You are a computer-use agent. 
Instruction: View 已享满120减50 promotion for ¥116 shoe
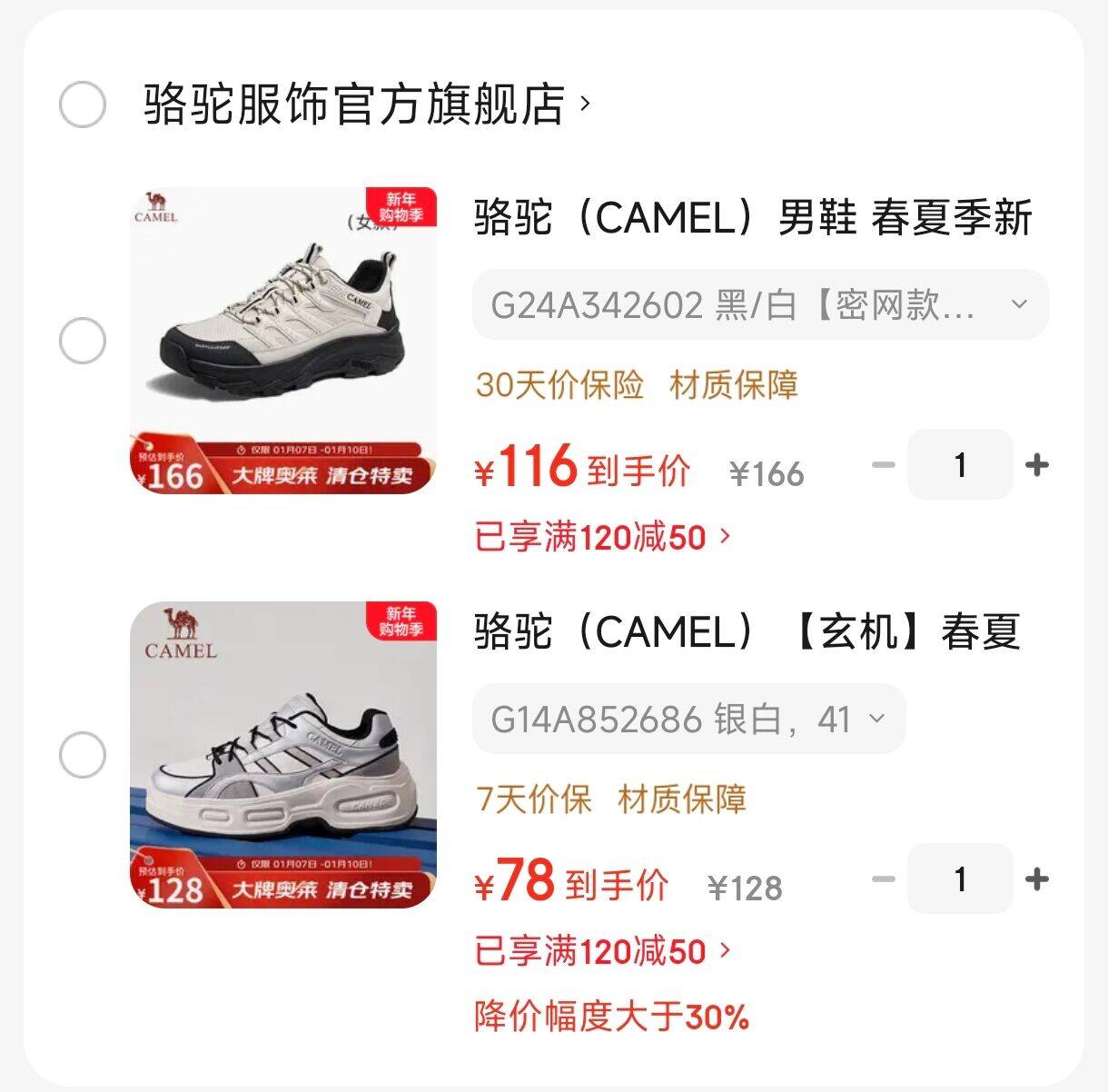pyautogui.click(x=602, y=537)
